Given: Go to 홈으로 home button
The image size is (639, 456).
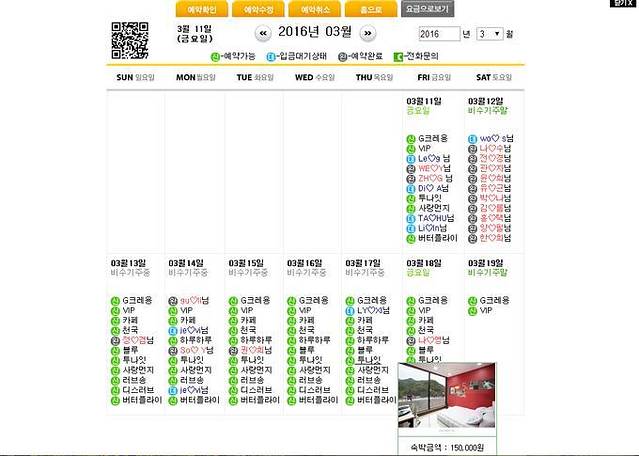Looking at the screenshot, I should point(371,9).
